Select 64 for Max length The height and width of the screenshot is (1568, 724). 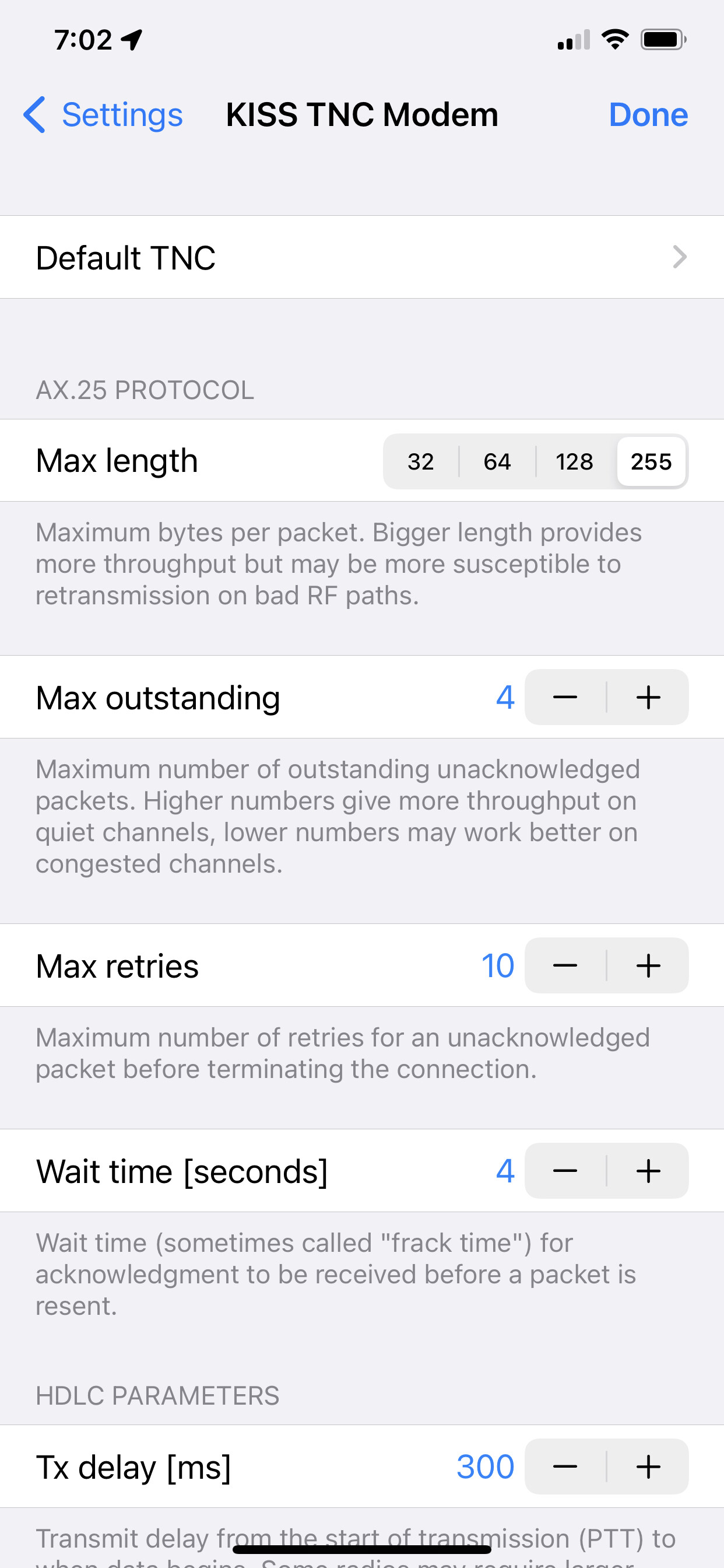click(x=497, y=461)
